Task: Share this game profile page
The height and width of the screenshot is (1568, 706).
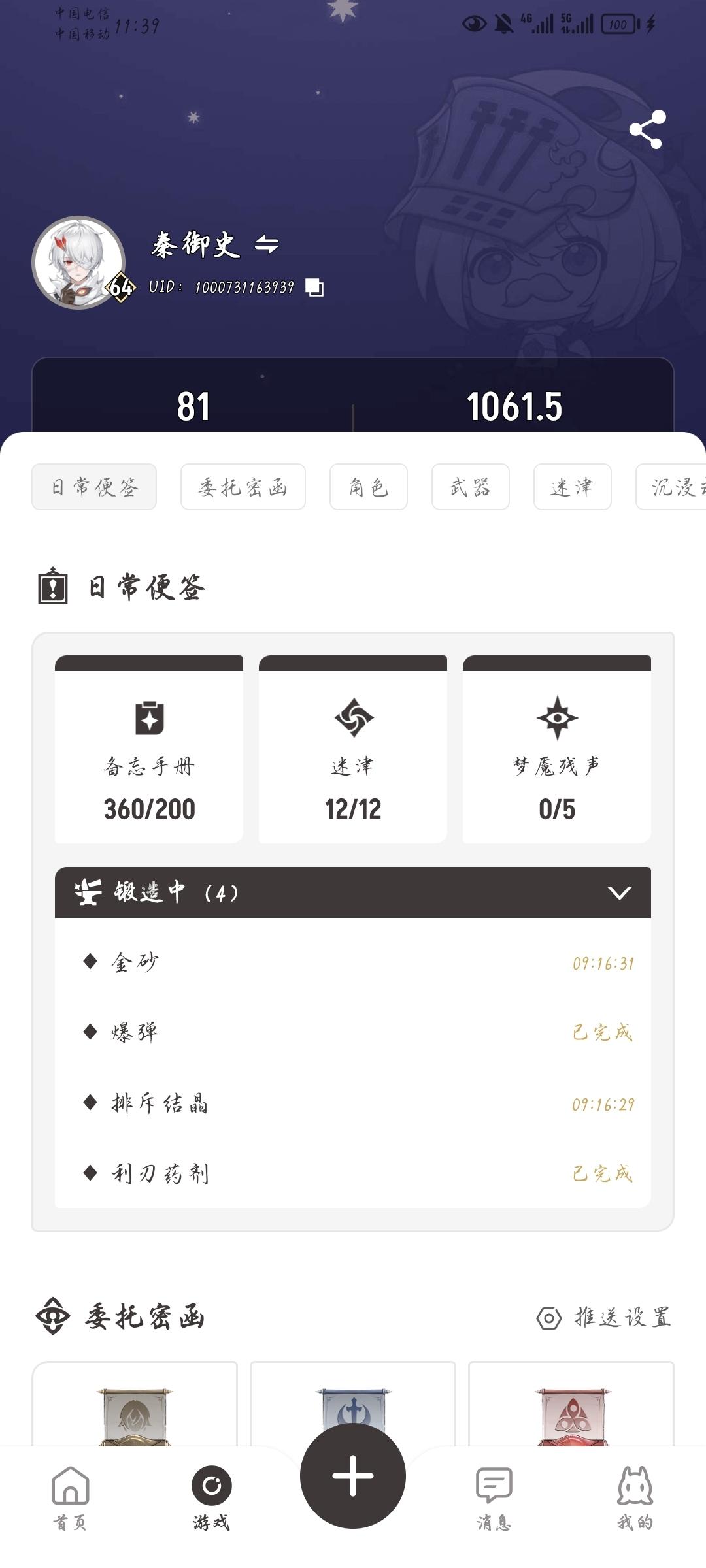Action: [x=647, y=129]
